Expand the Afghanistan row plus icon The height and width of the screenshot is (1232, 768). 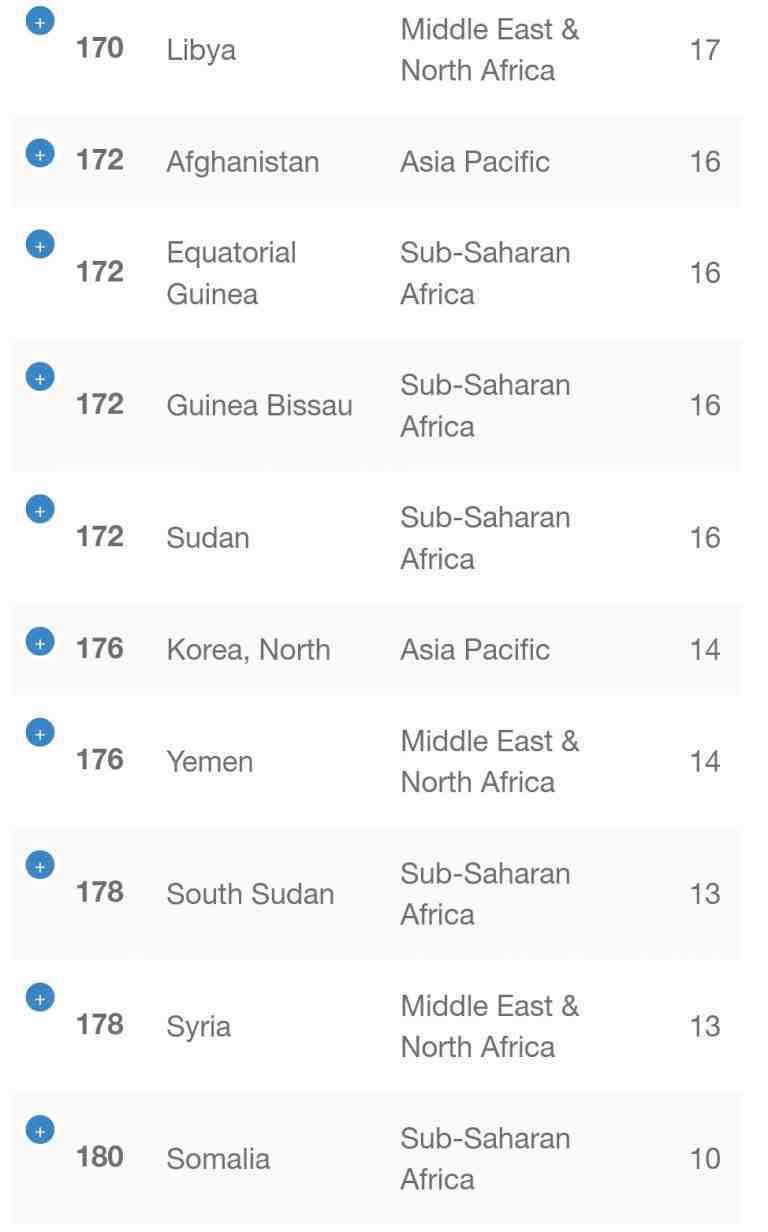40,155
